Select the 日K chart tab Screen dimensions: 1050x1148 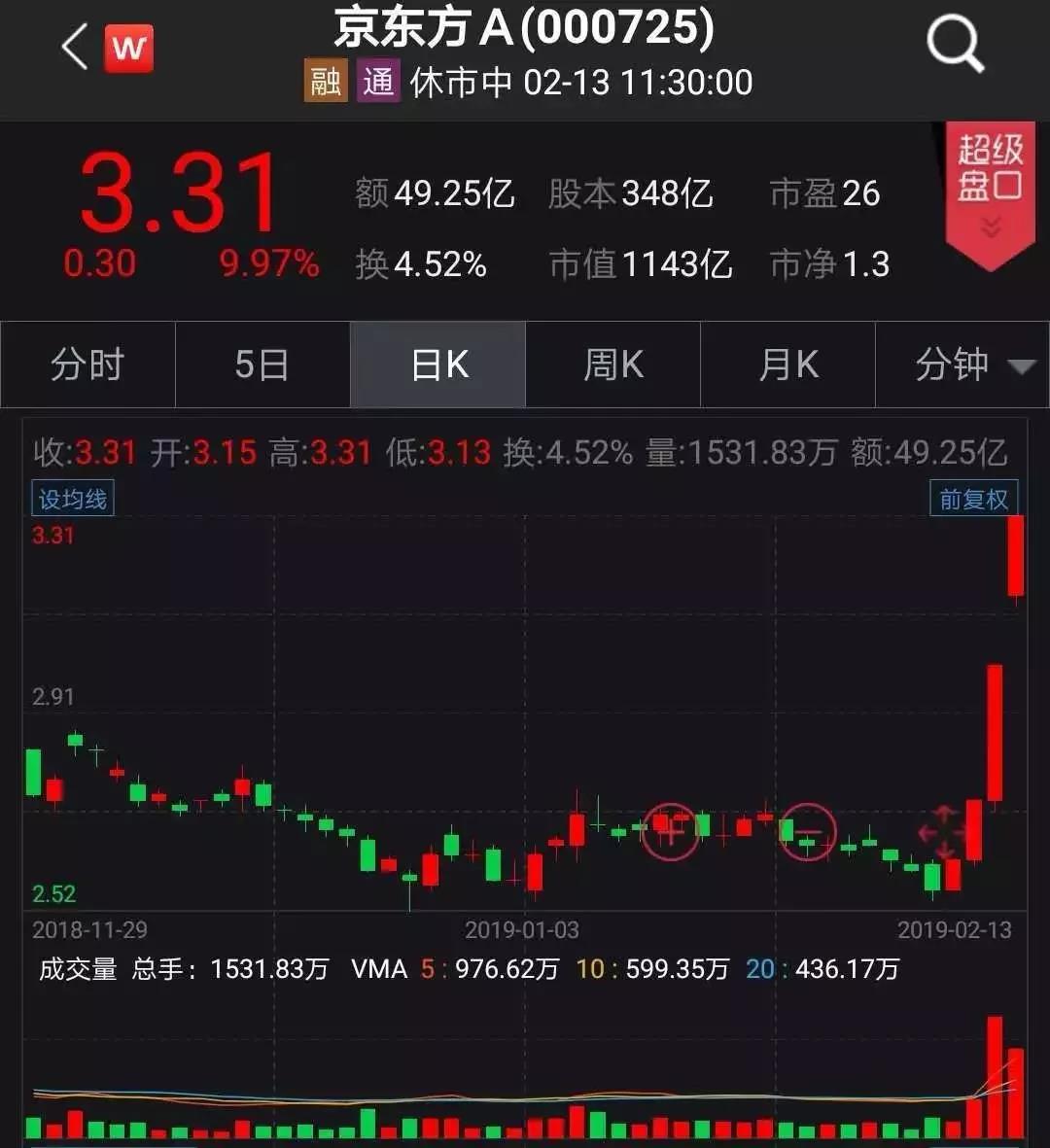[x=438, y=365]
